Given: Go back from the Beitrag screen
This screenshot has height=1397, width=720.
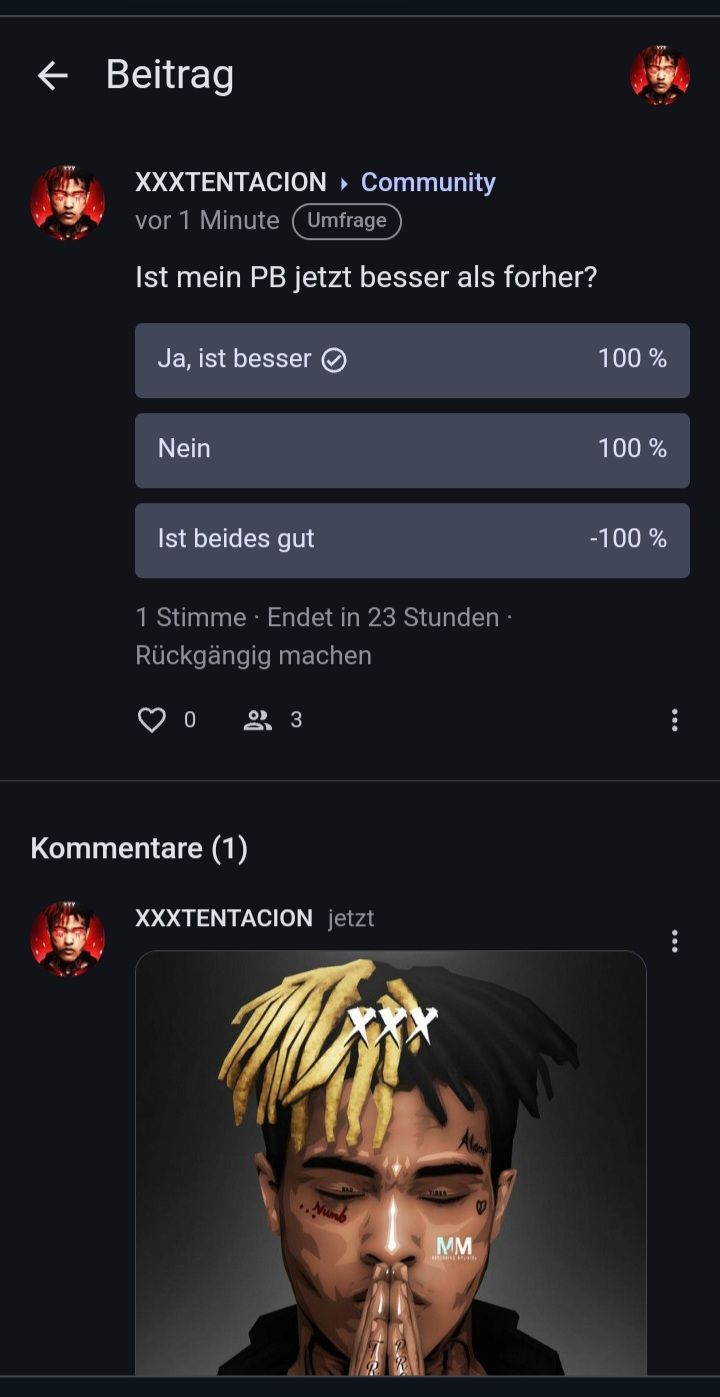Looking at the screenshot, I should pyautogui.click(x=52, y=75).
